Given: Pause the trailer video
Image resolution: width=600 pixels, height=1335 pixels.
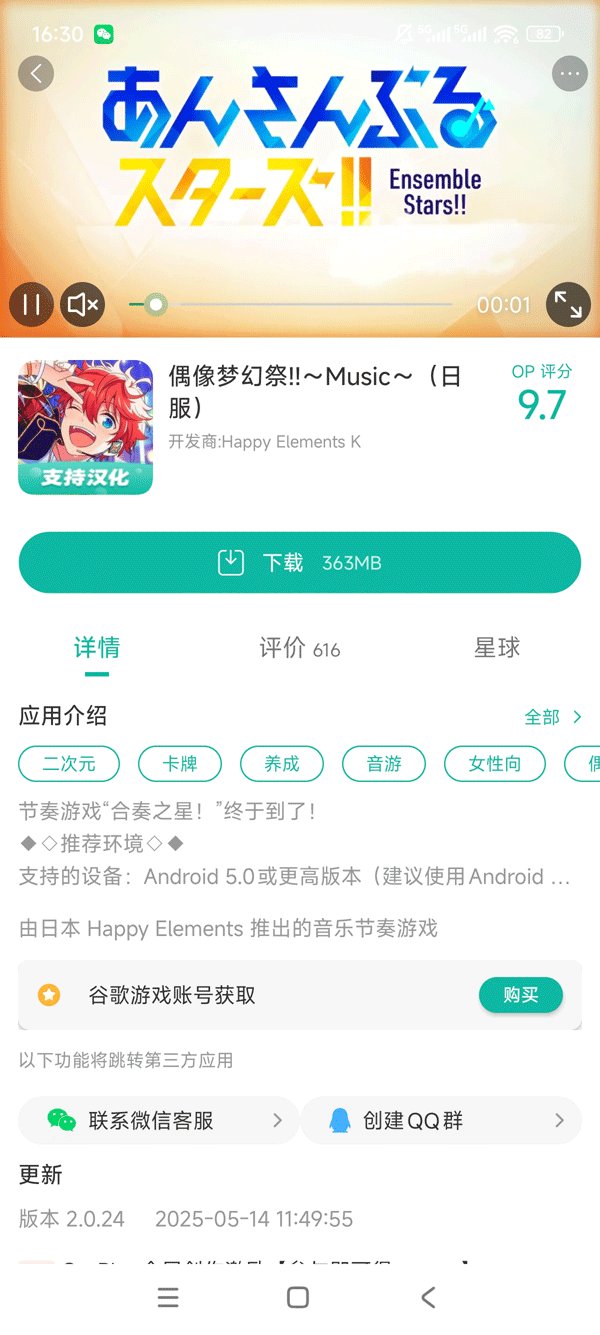Looking at the screenshot, I should [x=31, y=304].
